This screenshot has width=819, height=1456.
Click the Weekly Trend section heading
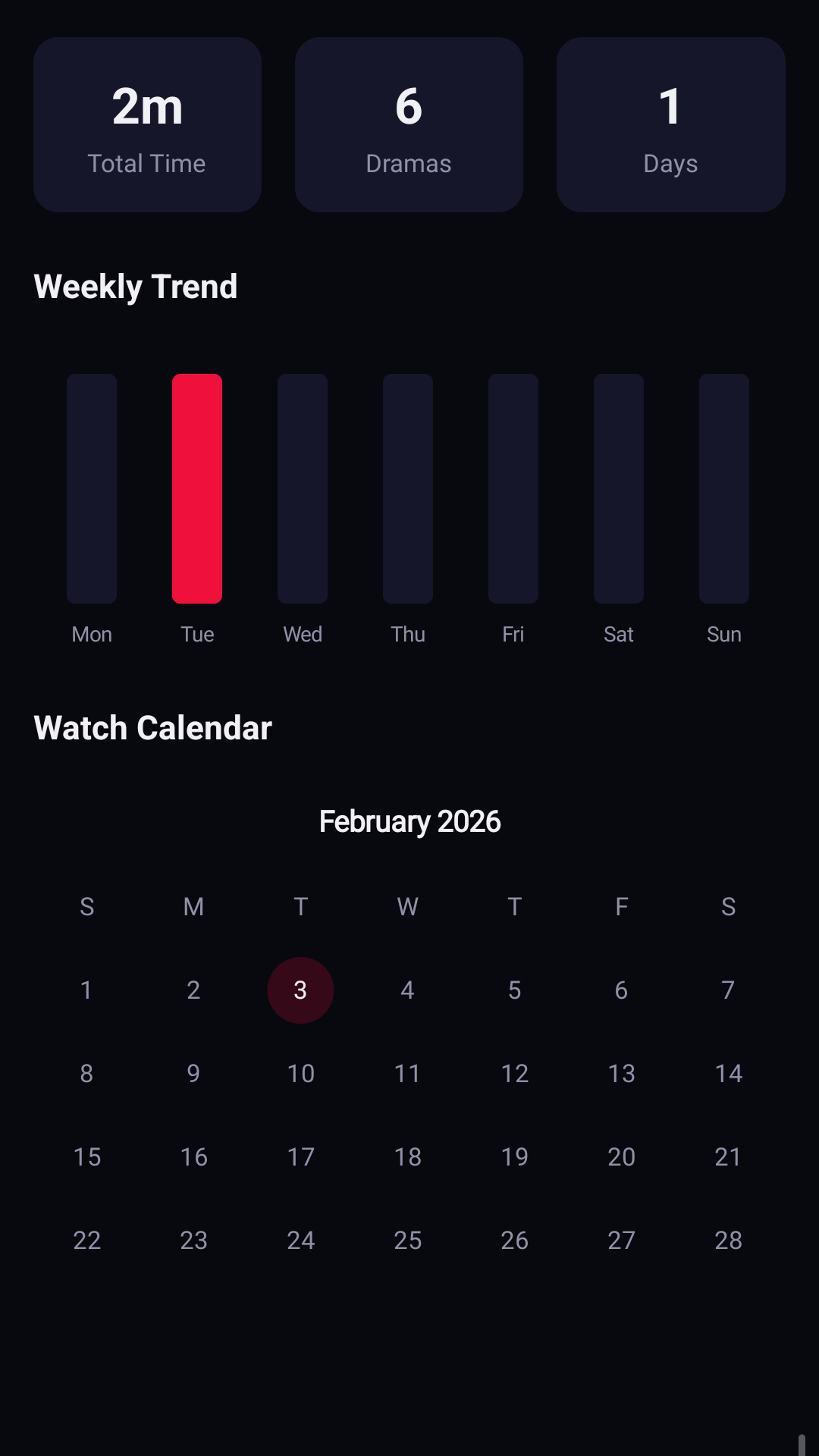pos(135,286)
